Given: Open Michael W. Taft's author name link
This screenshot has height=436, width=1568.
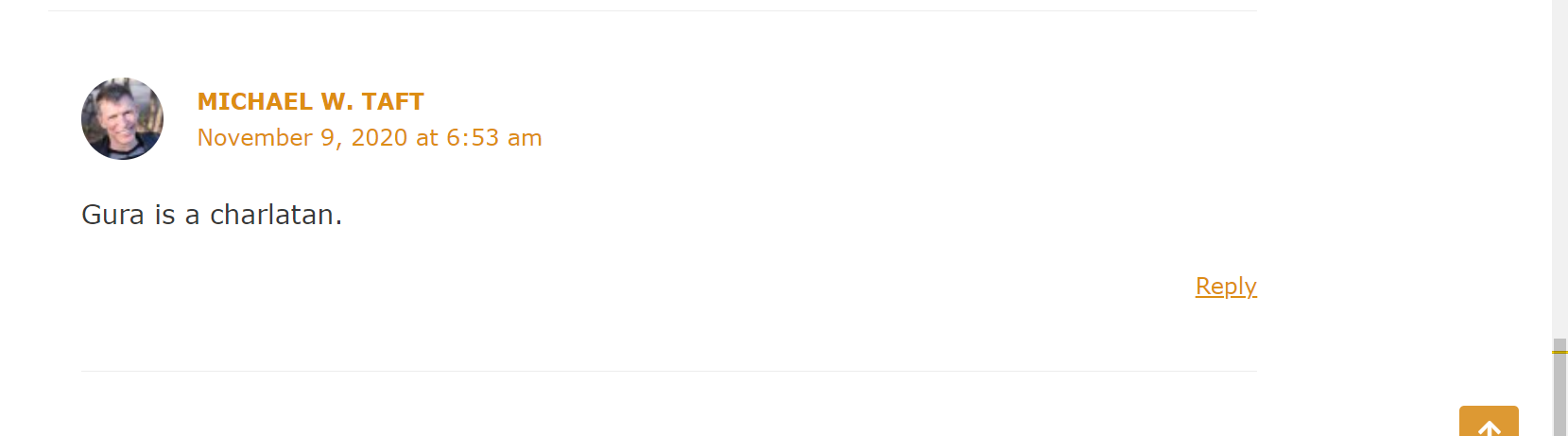Looking at the screenshot, I should 310,101.
